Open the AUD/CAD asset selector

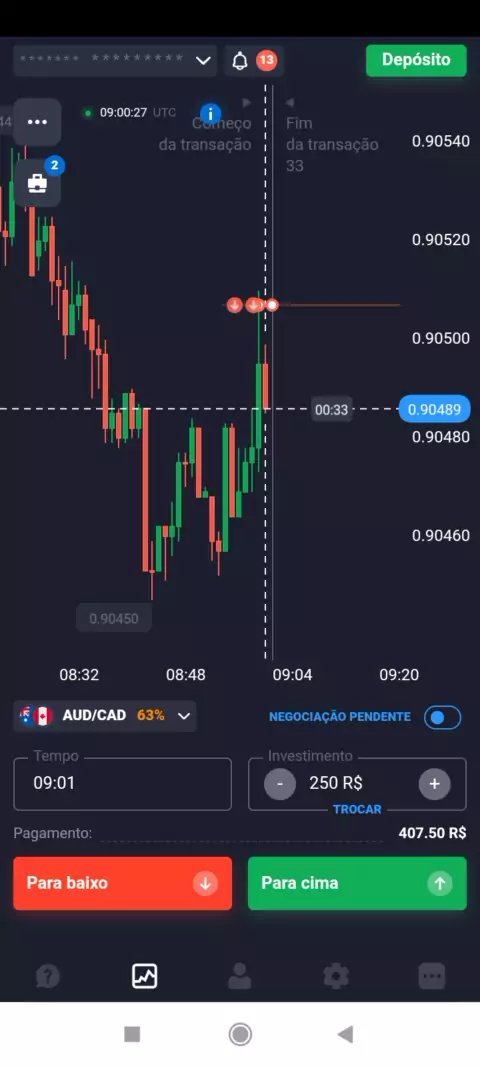pos(105,716)
